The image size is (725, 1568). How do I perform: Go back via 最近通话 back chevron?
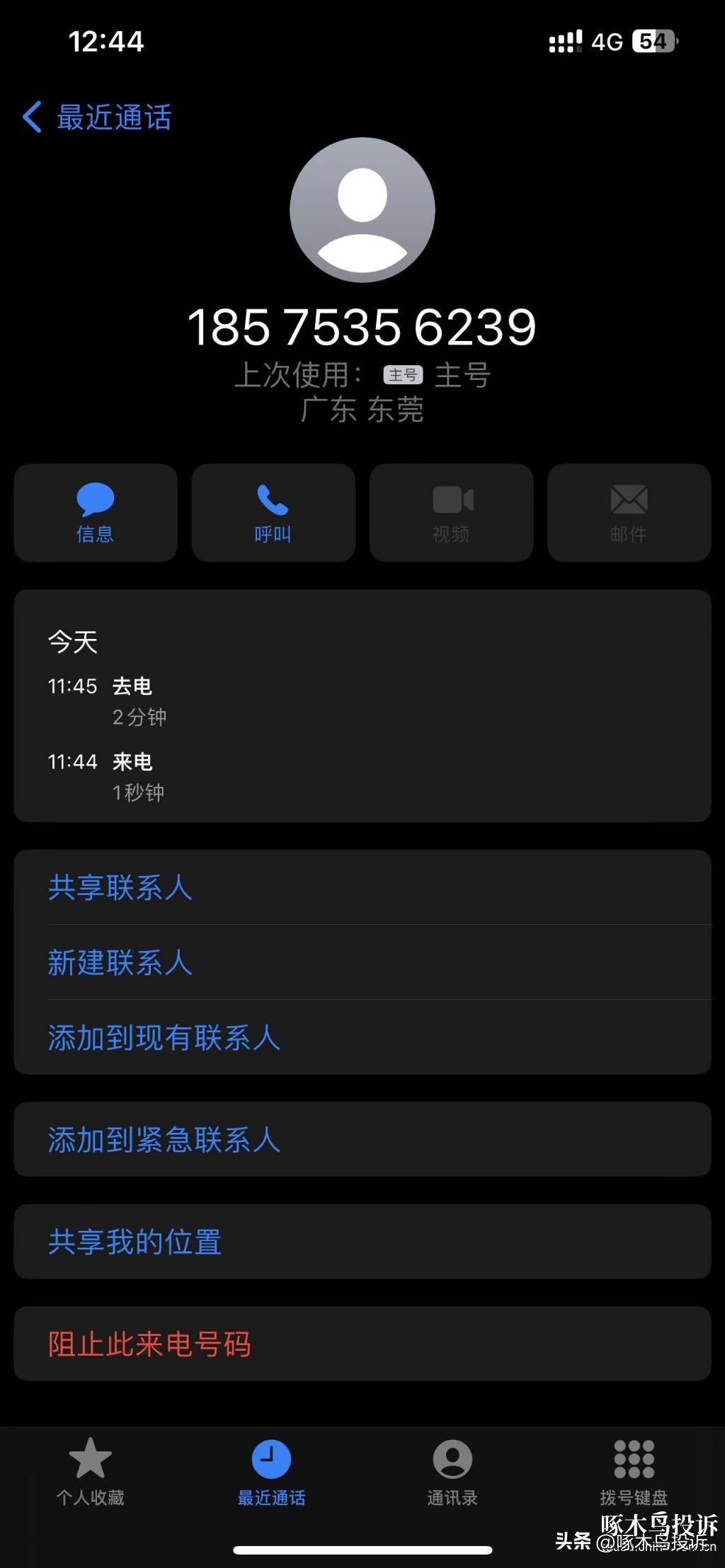pos(33,117)
